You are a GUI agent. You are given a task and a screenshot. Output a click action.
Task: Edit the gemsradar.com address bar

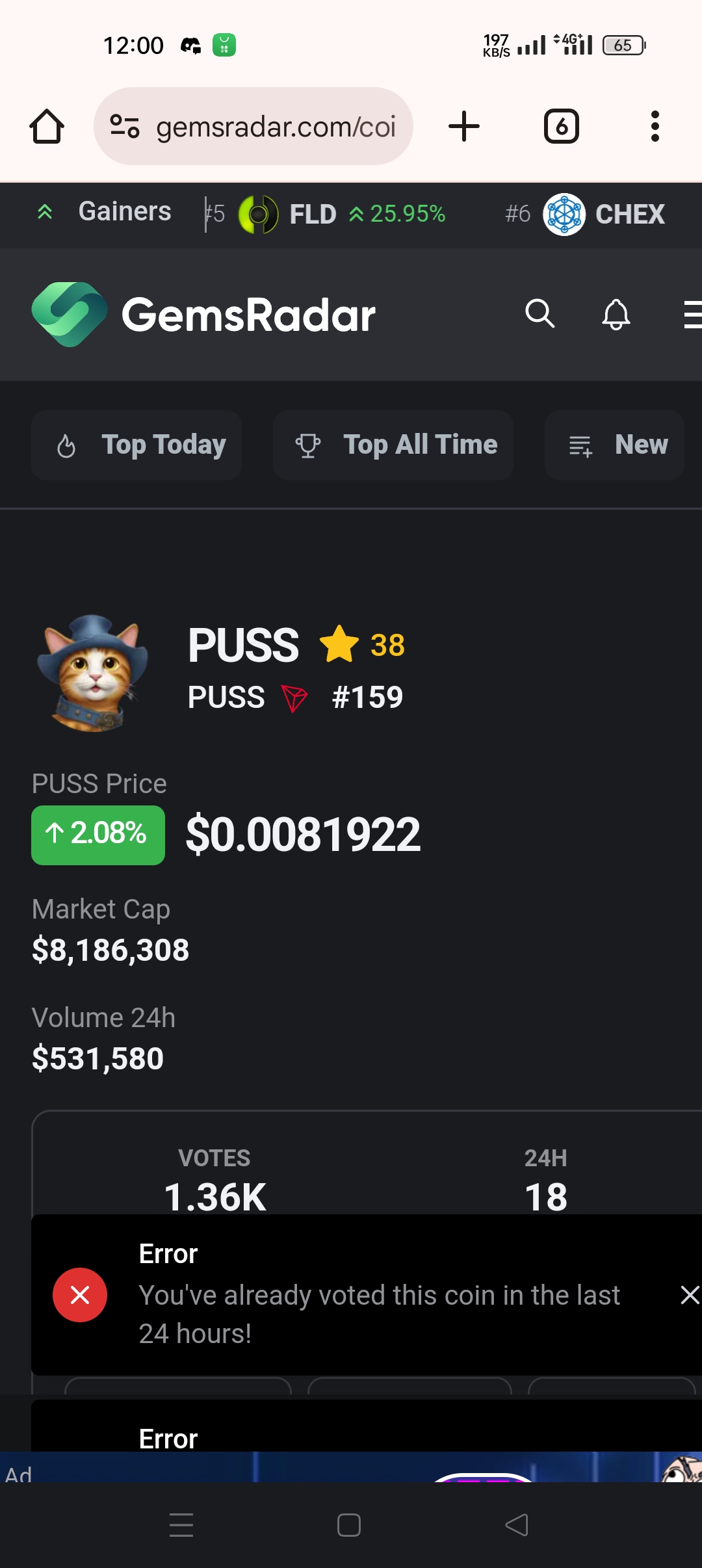(x=274, y=127)
